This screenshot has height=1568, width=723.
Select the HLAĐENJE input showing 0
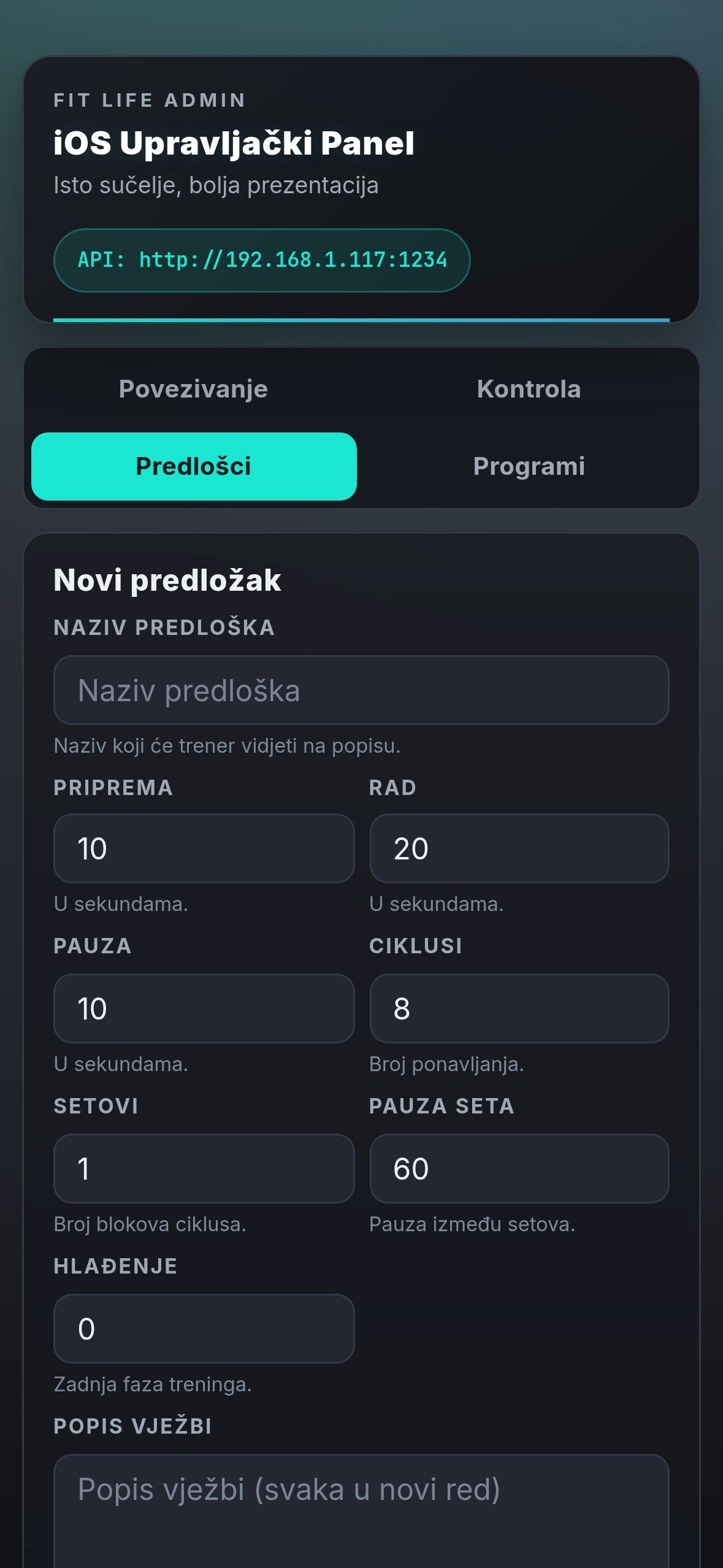(204, 1329)
